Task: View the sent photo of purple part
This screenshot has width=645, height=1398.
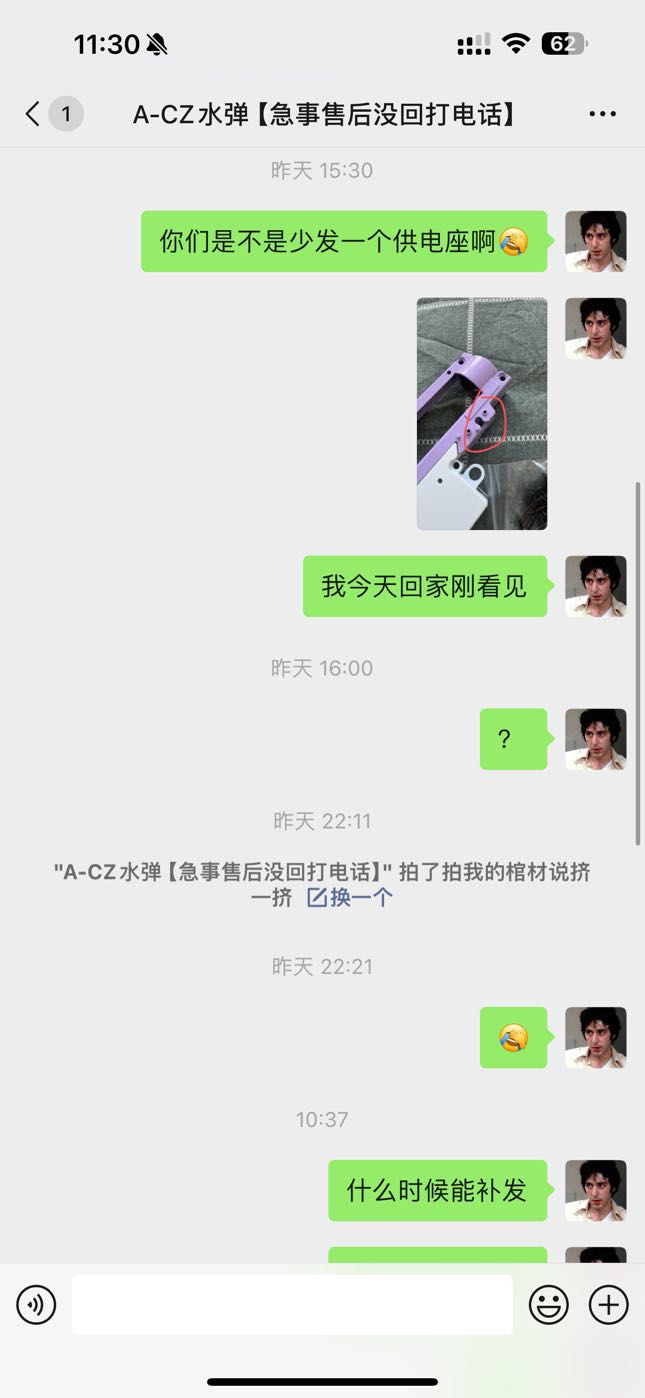Action: pos(482,413)
